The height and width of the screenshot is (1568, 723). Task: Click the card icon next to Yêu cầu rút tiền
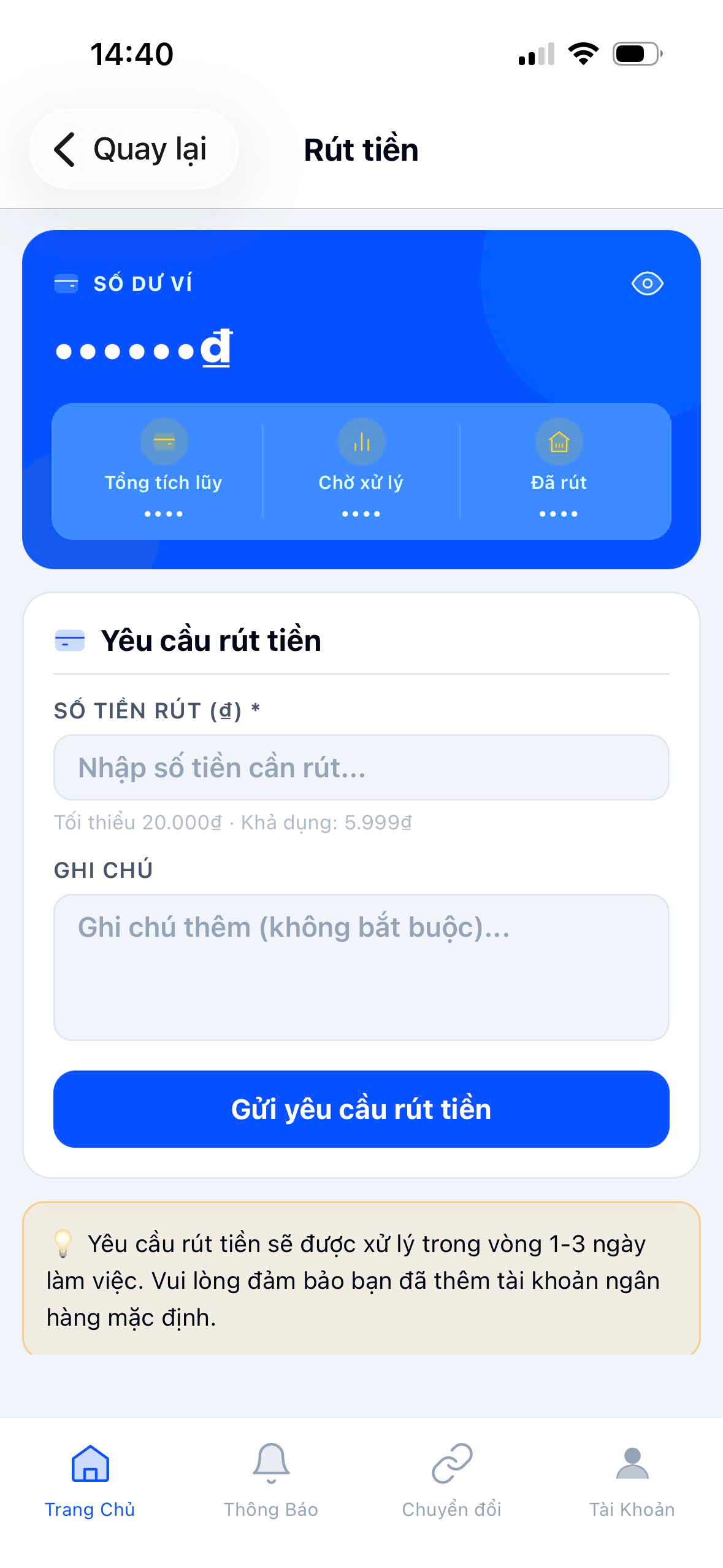tap(69, 640)
